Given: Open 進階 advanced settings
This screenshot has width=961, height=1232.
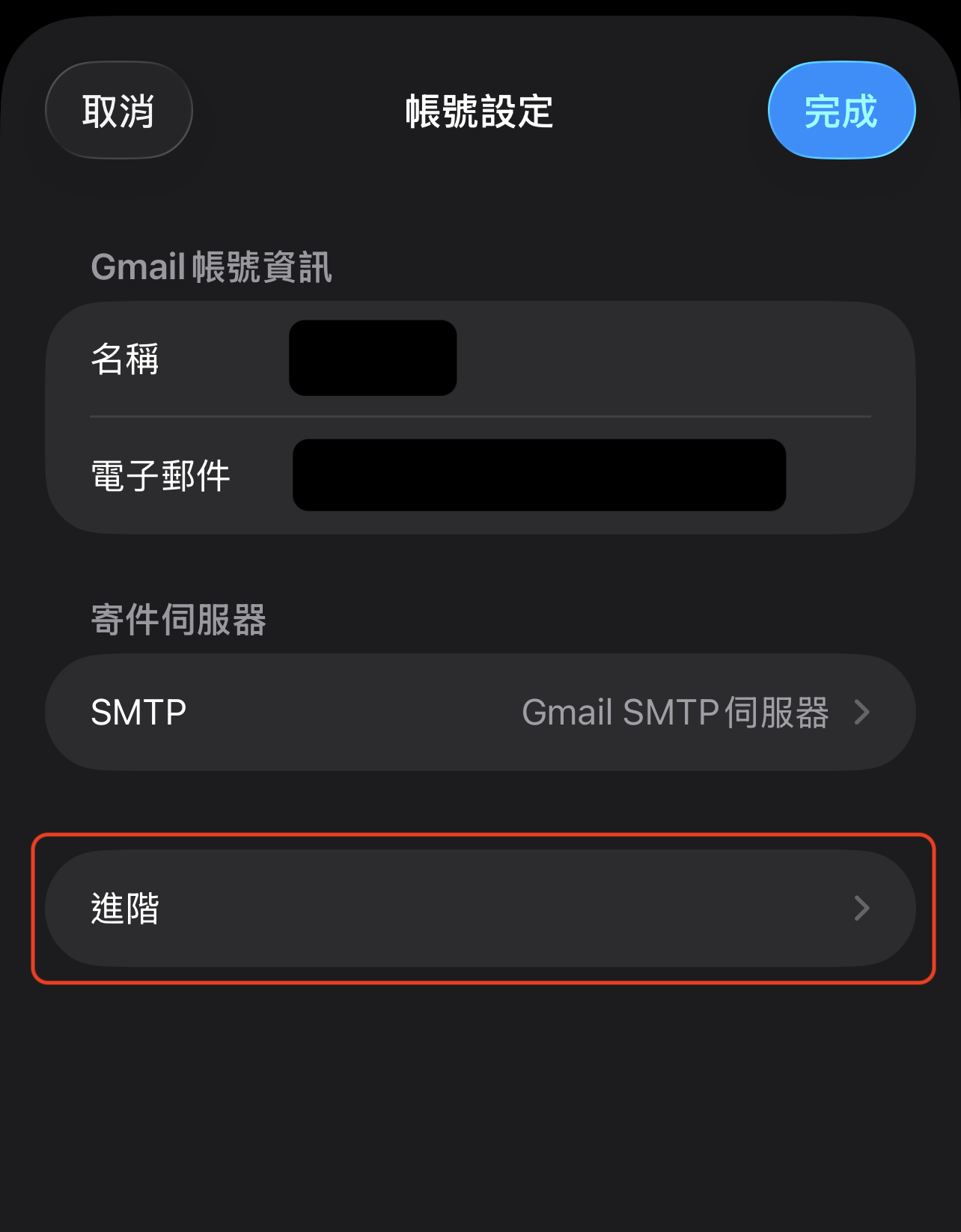Looking at the screenshot, I should (480, 908).
